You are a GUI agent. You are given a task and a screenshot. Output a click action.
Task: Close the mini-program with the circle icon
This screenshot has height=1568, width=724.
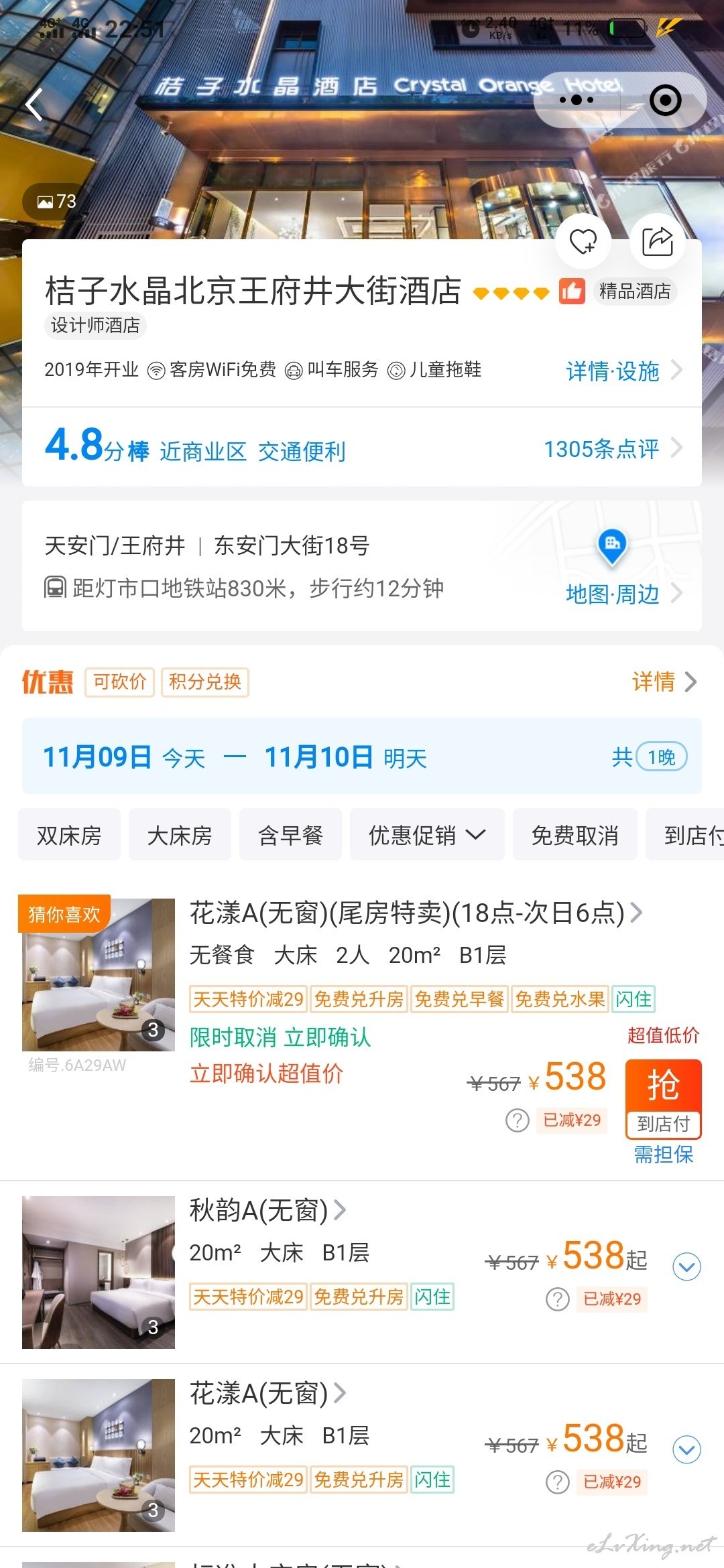[x=665, y=101]
